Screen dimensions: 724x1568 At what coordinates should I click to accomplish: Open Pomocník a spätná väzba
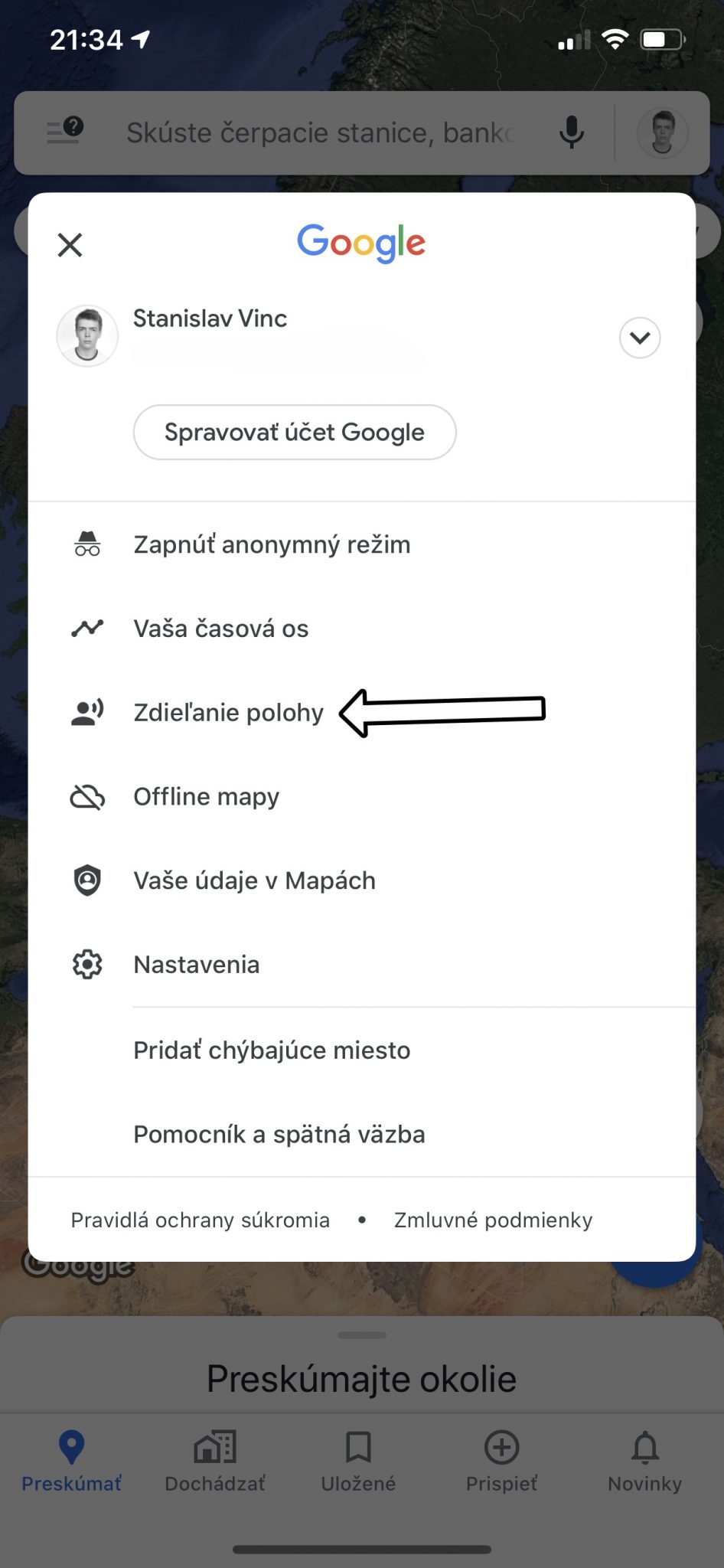point(362,1135)
